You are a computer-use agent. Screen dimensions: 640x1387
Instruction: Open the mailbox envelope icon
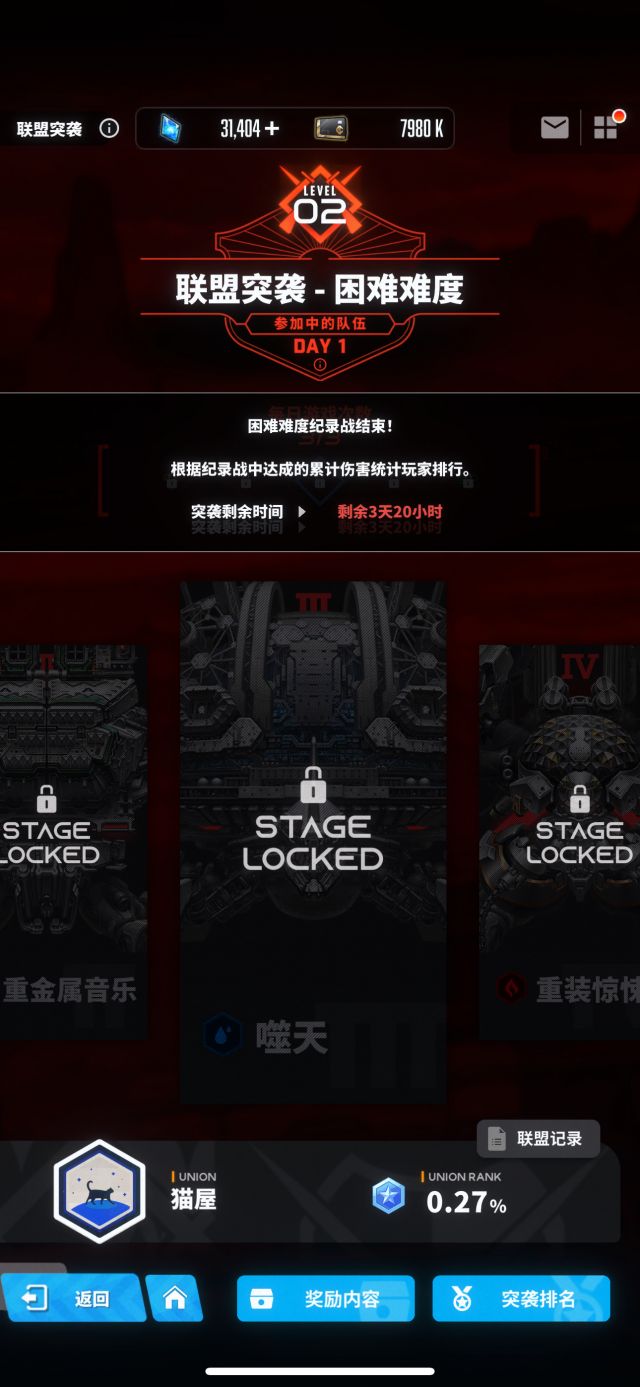[x=554, y=127]
